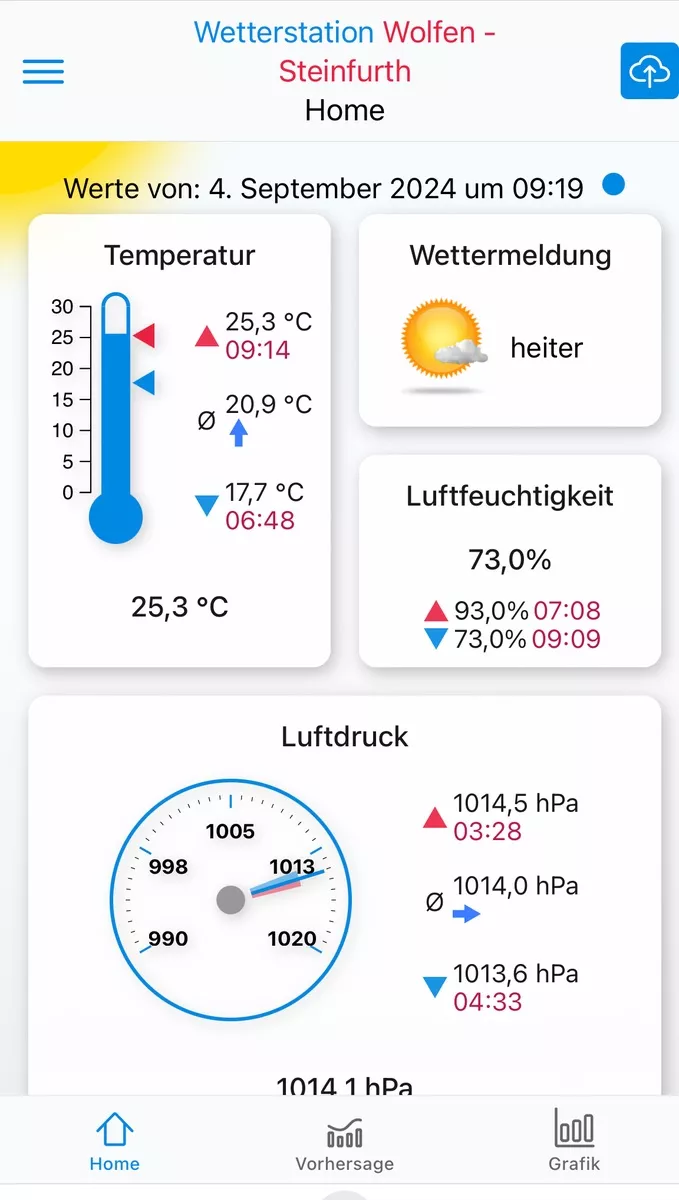Open the Grafik tab
679x1200 pixels.
(x=574, y=1141)
